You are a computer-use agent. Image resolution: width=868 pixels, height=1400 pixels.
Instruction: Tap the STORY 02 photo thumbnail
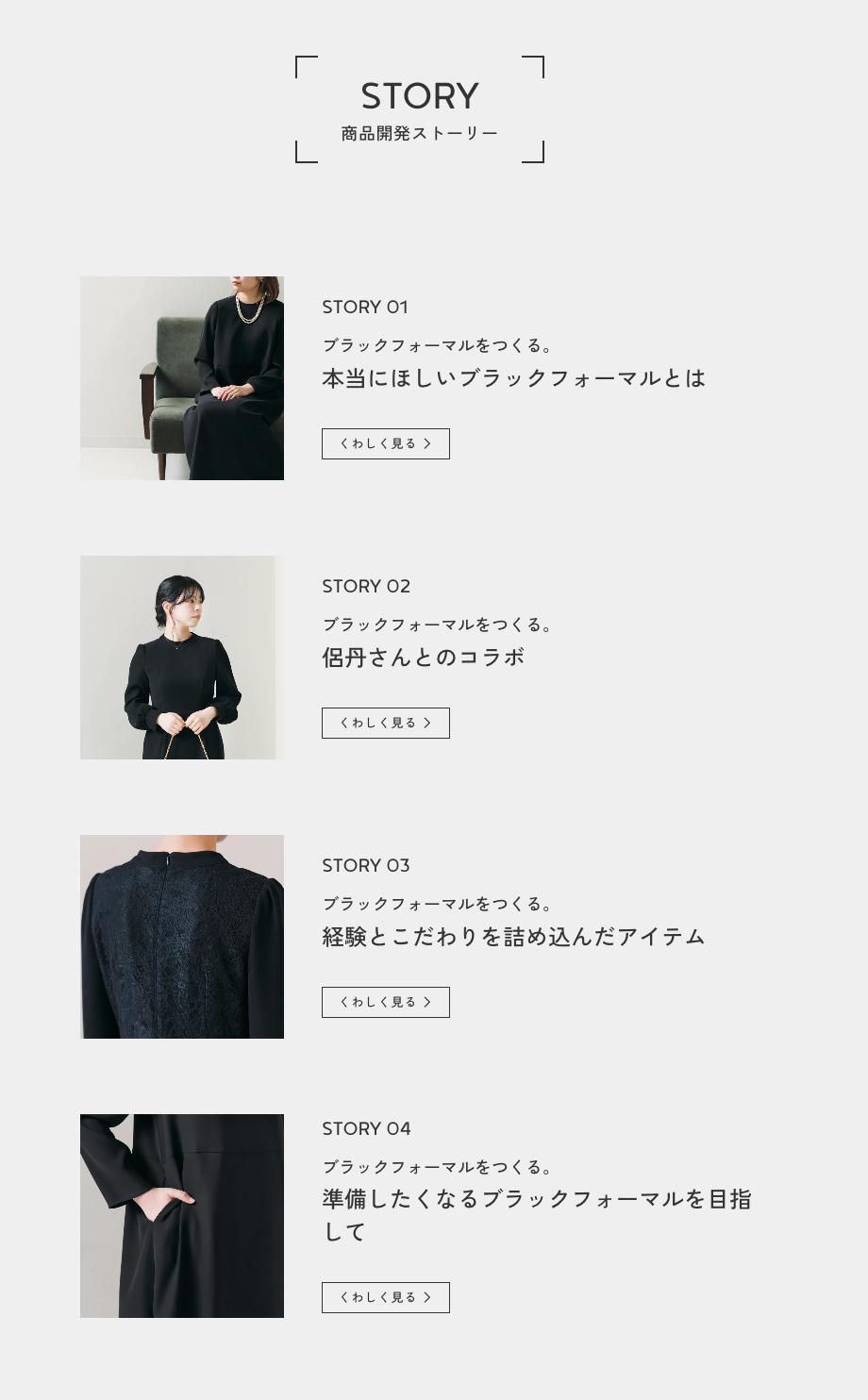[x=182, y=658]
